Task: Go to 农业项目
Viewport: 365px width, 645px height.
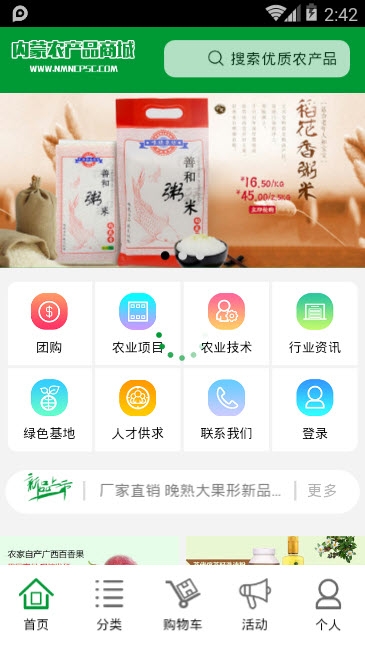Action: 137,323
